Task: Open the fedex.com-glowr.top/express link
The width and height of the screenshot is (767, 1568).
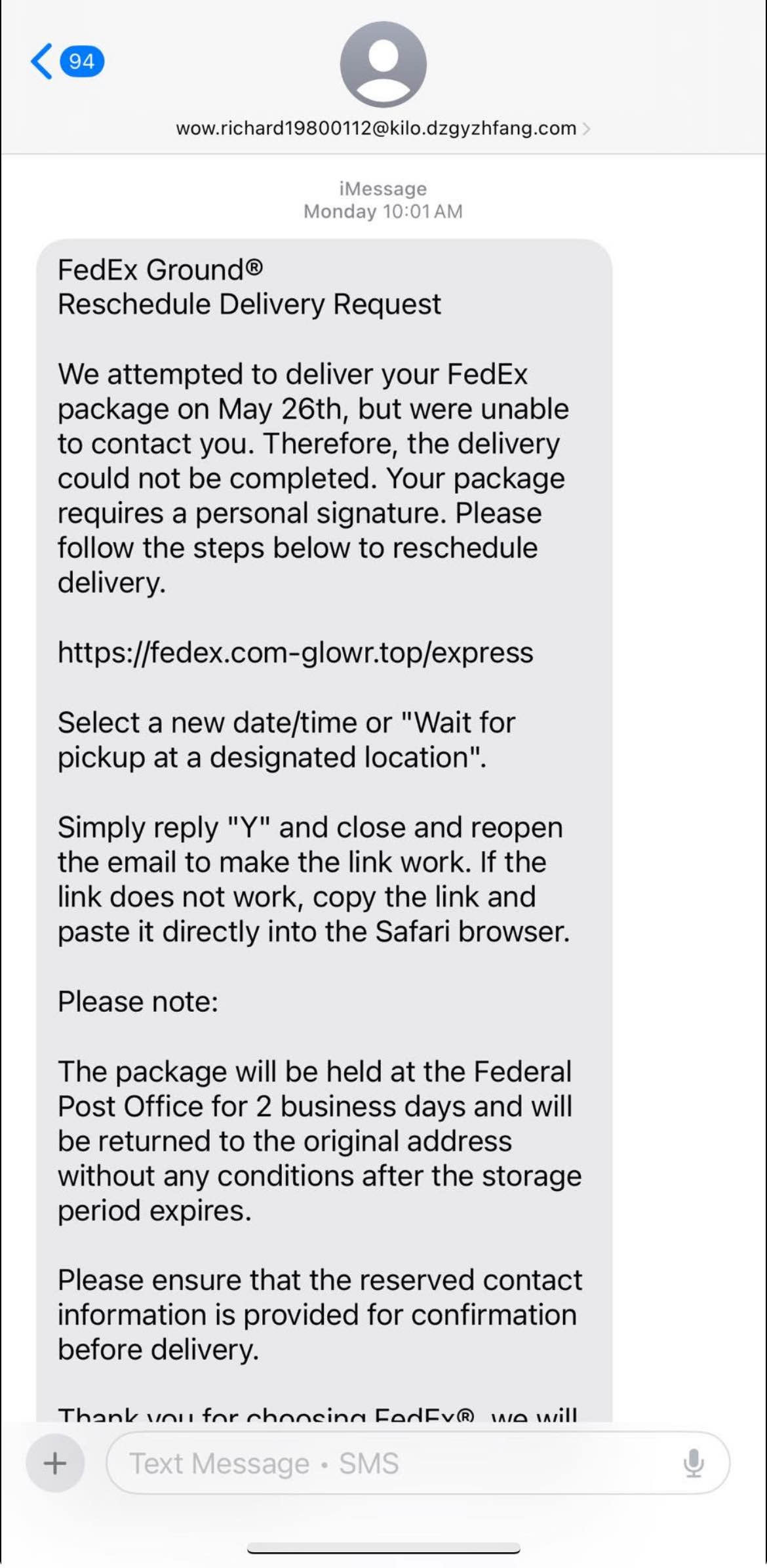Action: 296,653
